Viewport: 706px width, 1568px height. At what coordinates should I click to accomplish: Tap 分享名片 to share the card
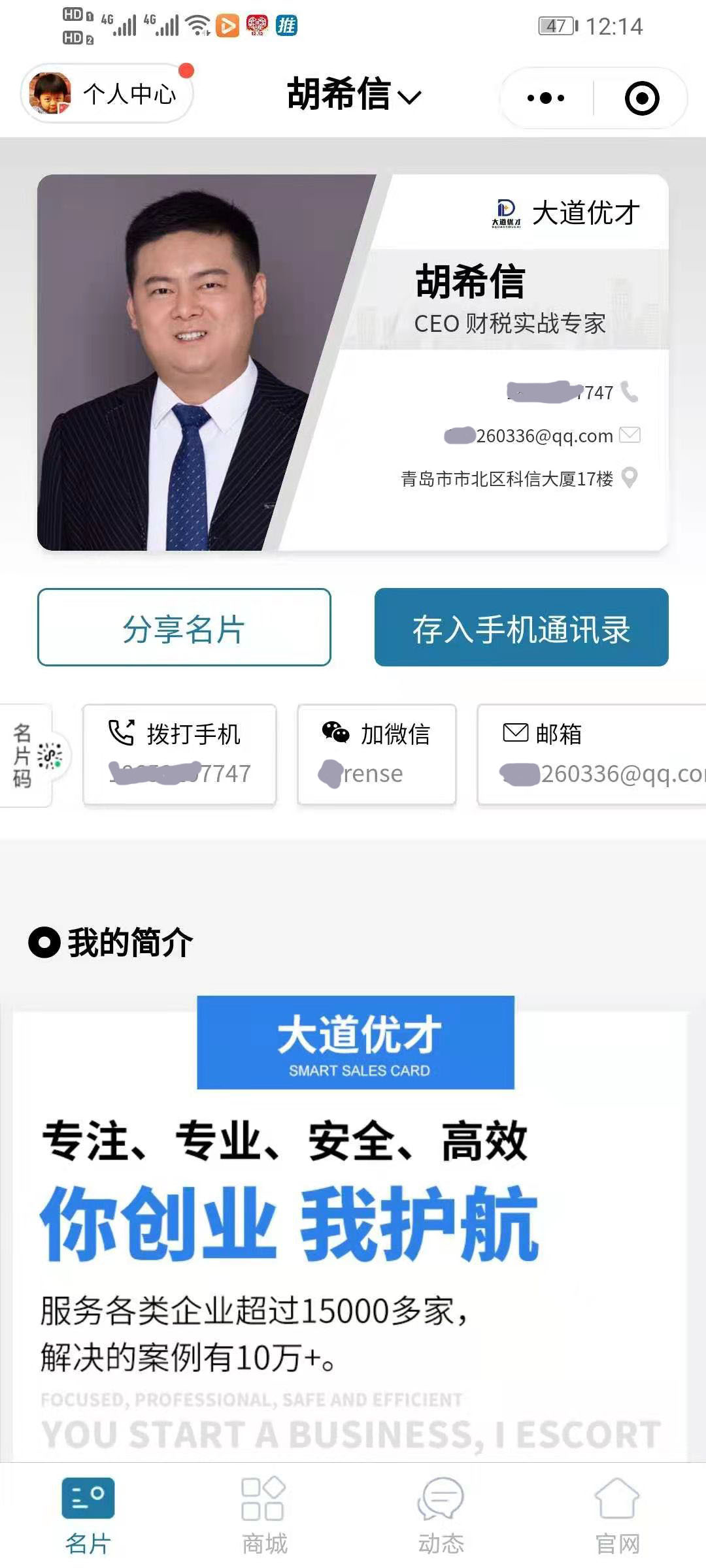[x=184, y=628]
